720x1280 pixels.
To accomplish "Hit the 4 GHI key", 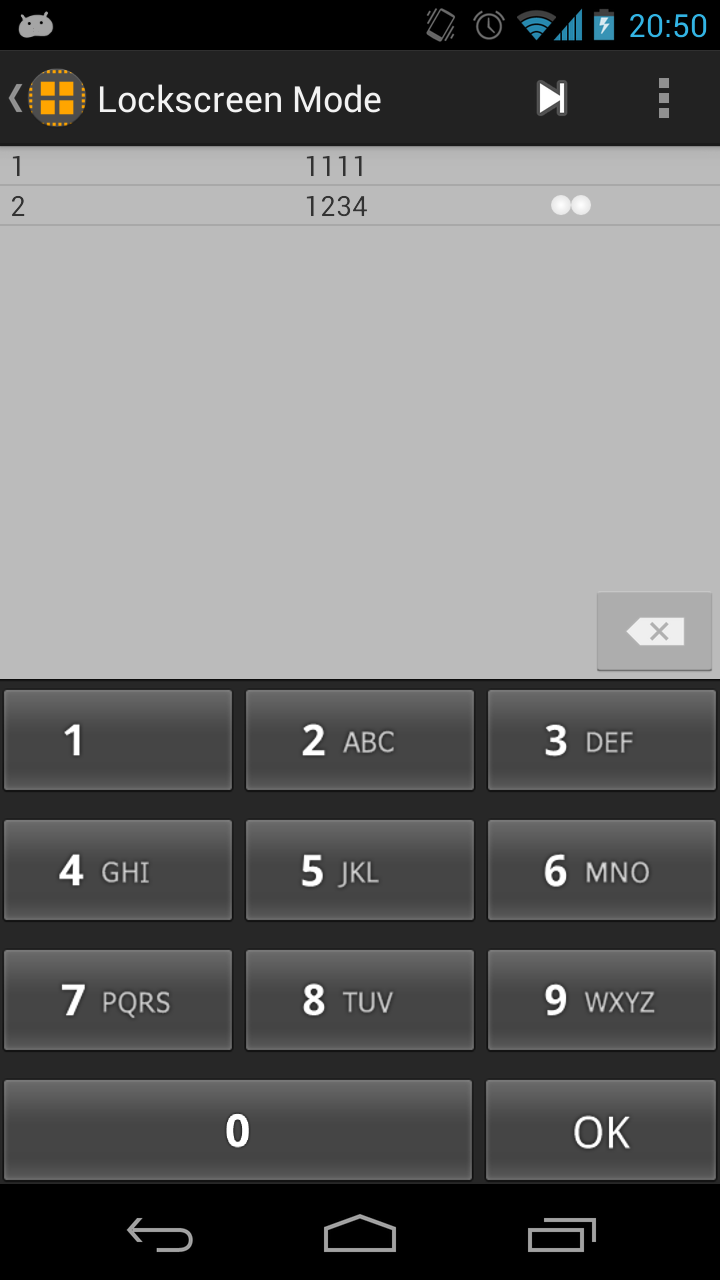I will tap(118, 871).
